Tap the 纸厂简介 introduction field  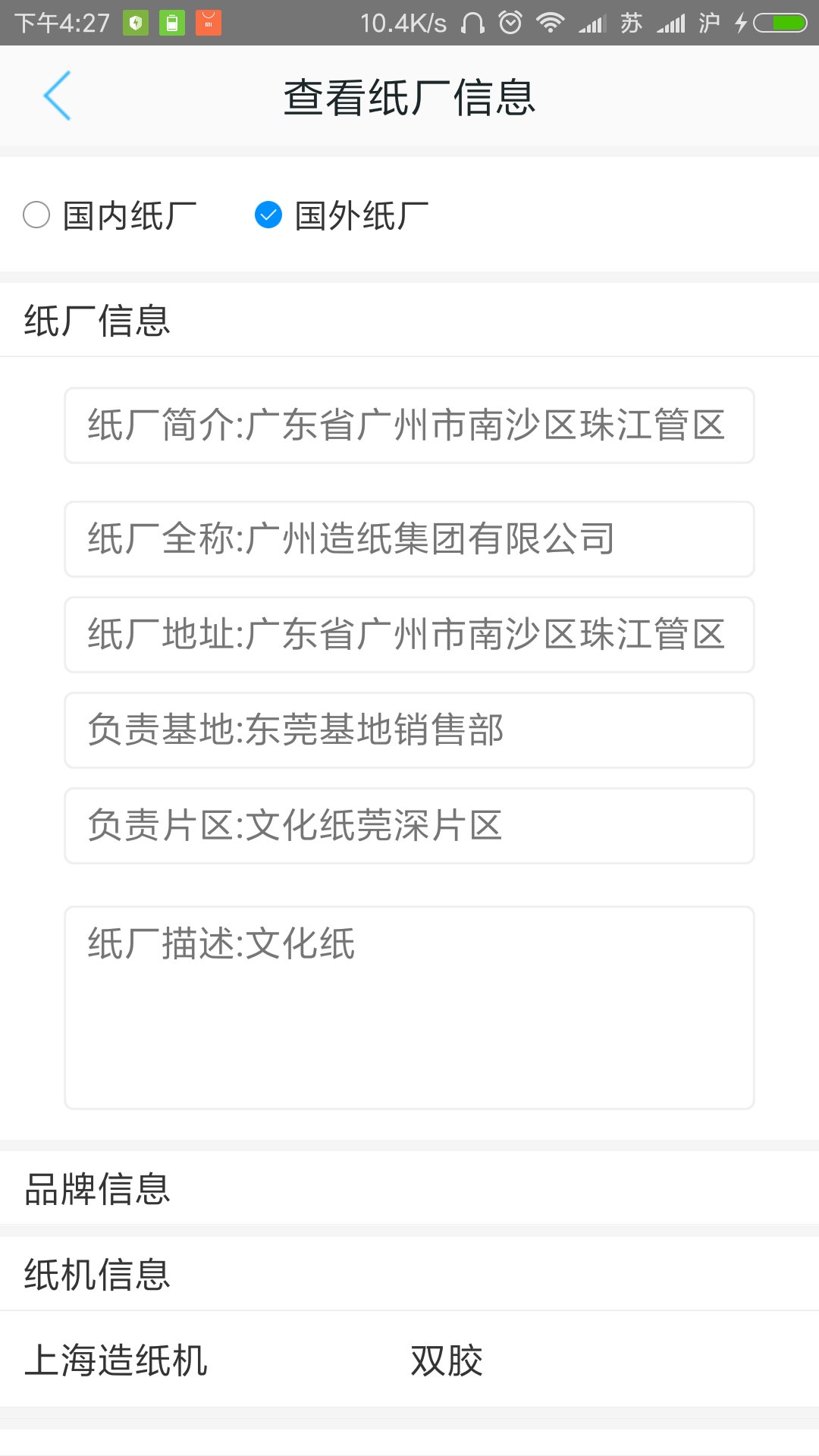[409, 425]
